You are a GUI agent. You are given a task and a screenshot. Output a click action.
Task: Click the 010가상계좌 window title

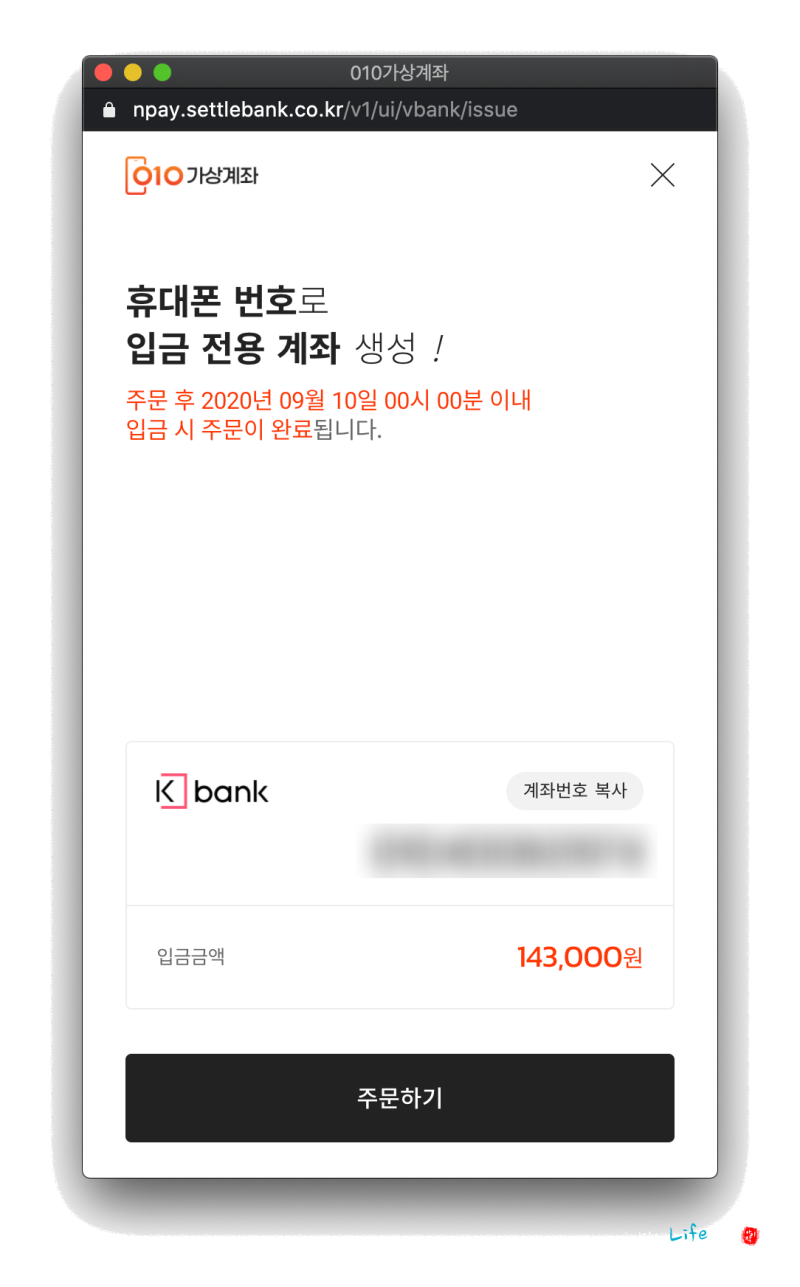(399, 72)
